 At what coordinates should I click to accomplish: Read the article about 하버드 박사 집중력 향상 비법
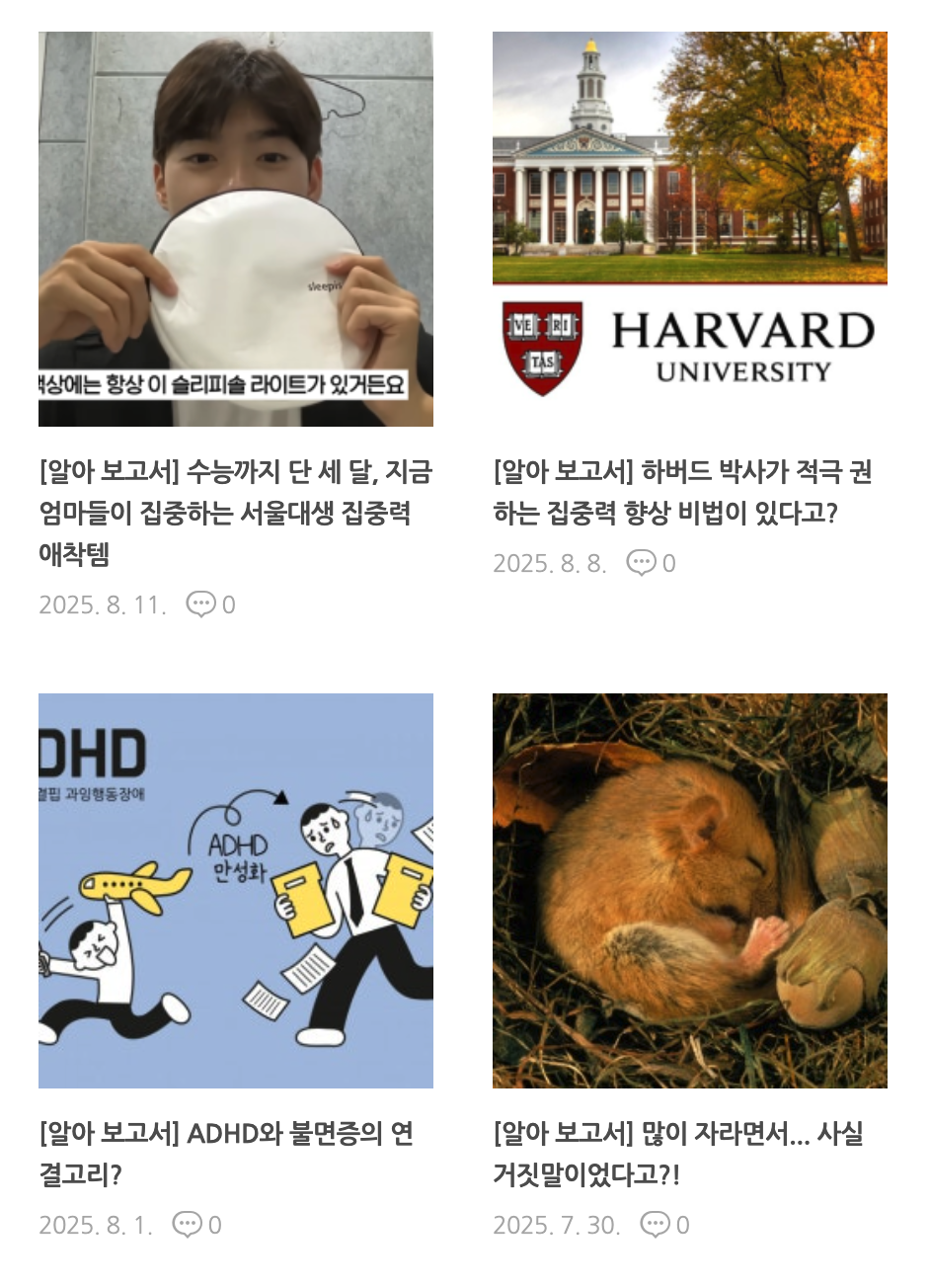[681, 493]
